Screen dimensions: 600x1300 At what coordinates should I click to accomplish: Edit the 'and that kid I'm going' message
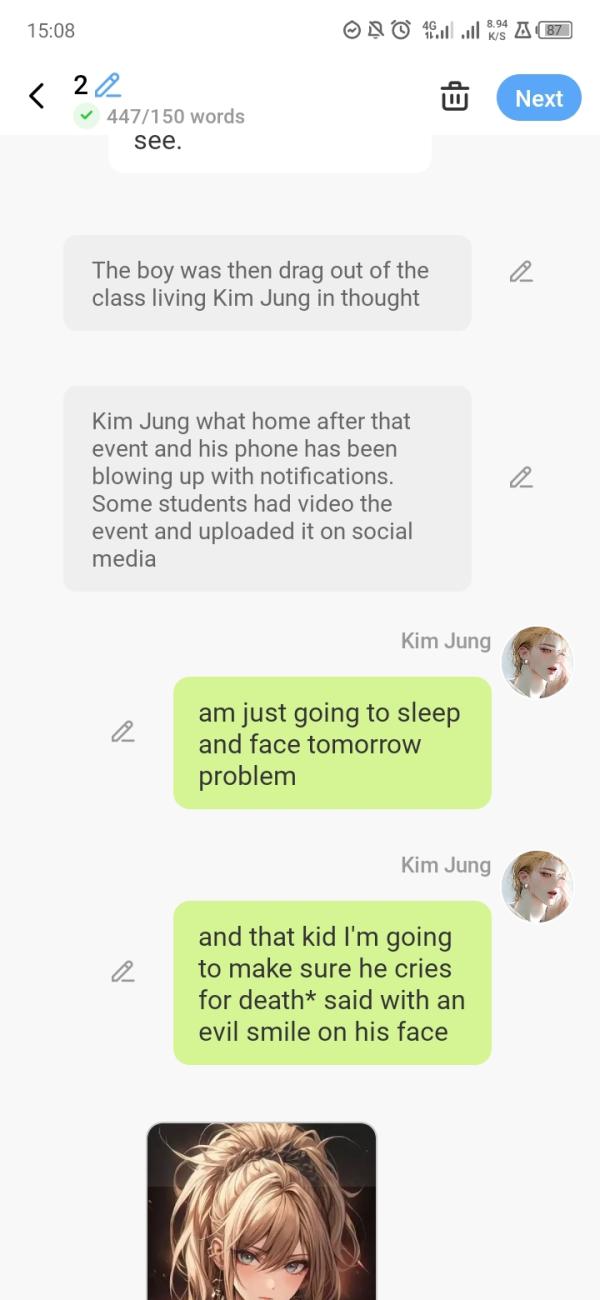[x=122, y=971]
